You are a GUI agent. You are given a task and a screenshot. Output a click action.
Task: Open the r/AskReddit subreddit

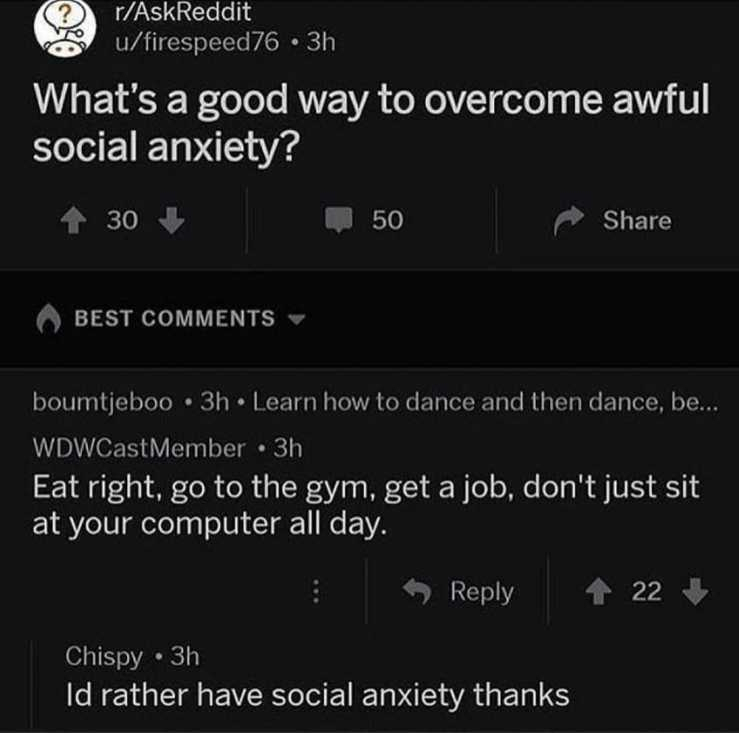pos(170,14)
